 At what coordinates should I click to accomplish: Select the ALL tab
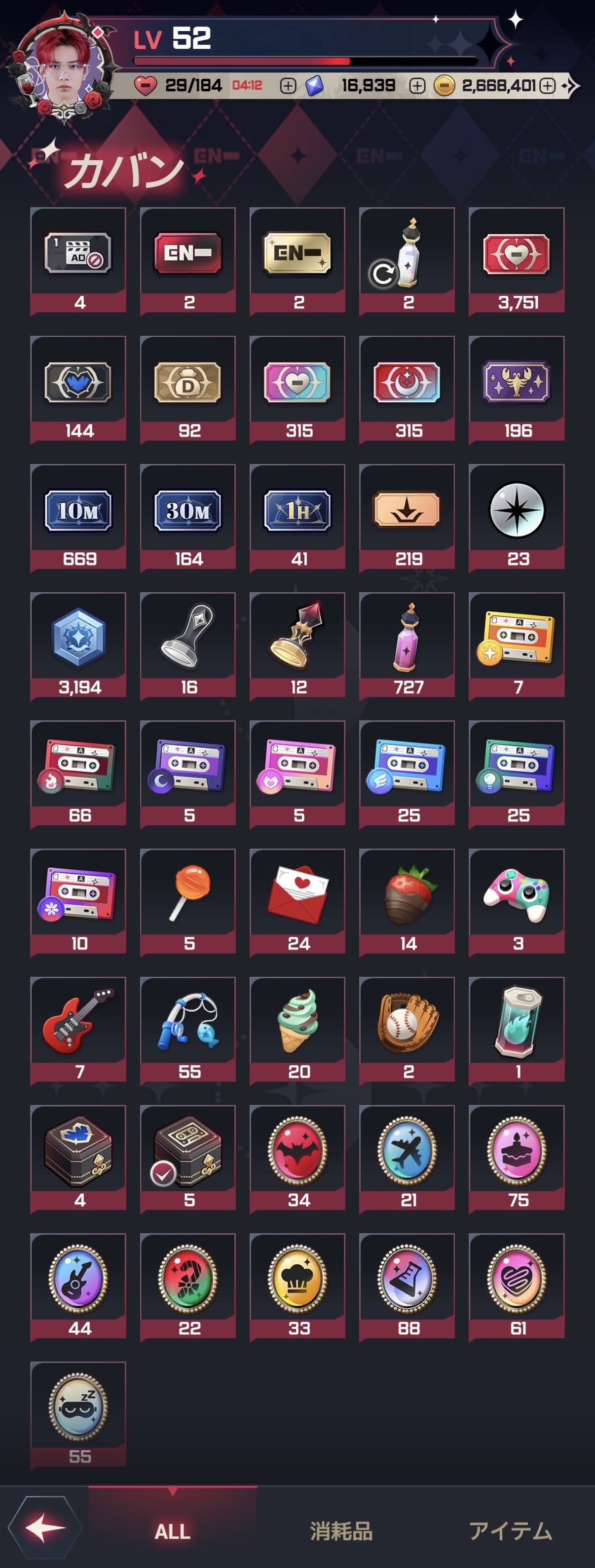172,1530
